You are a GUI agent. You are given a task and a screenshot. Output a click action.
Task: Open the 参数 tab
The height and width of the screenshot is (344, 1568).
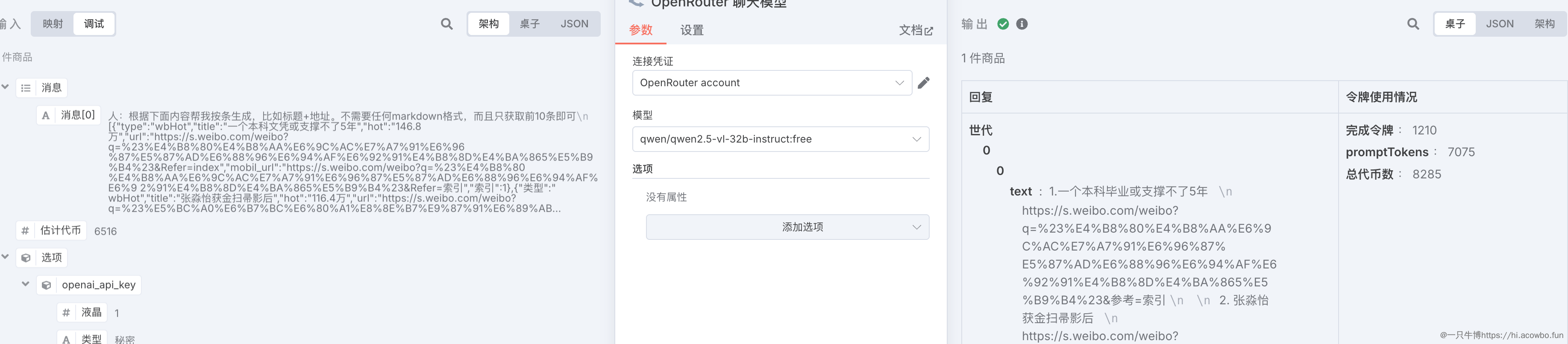pos(640,30)
